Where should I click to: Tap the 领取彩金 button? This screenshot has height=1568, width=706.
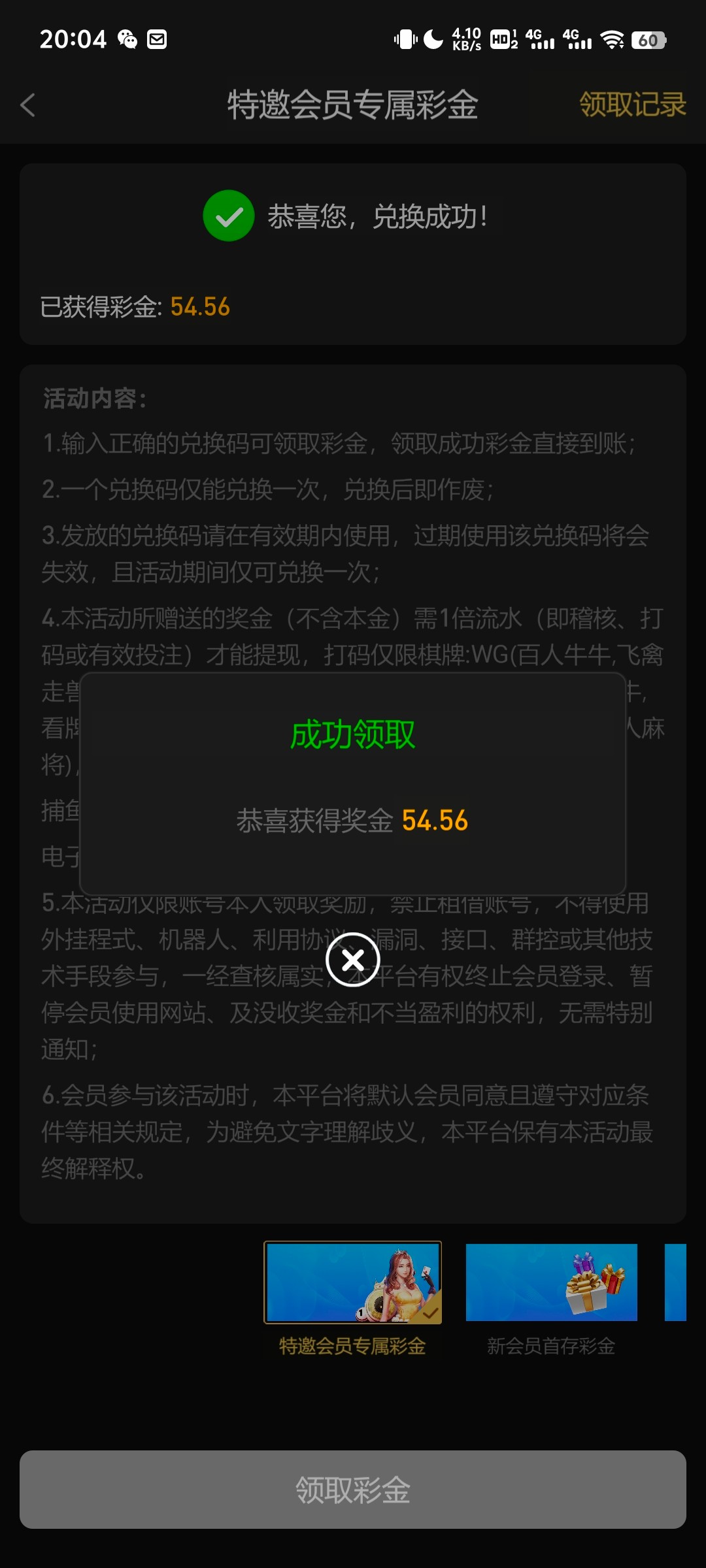(x=353, y=1490)
